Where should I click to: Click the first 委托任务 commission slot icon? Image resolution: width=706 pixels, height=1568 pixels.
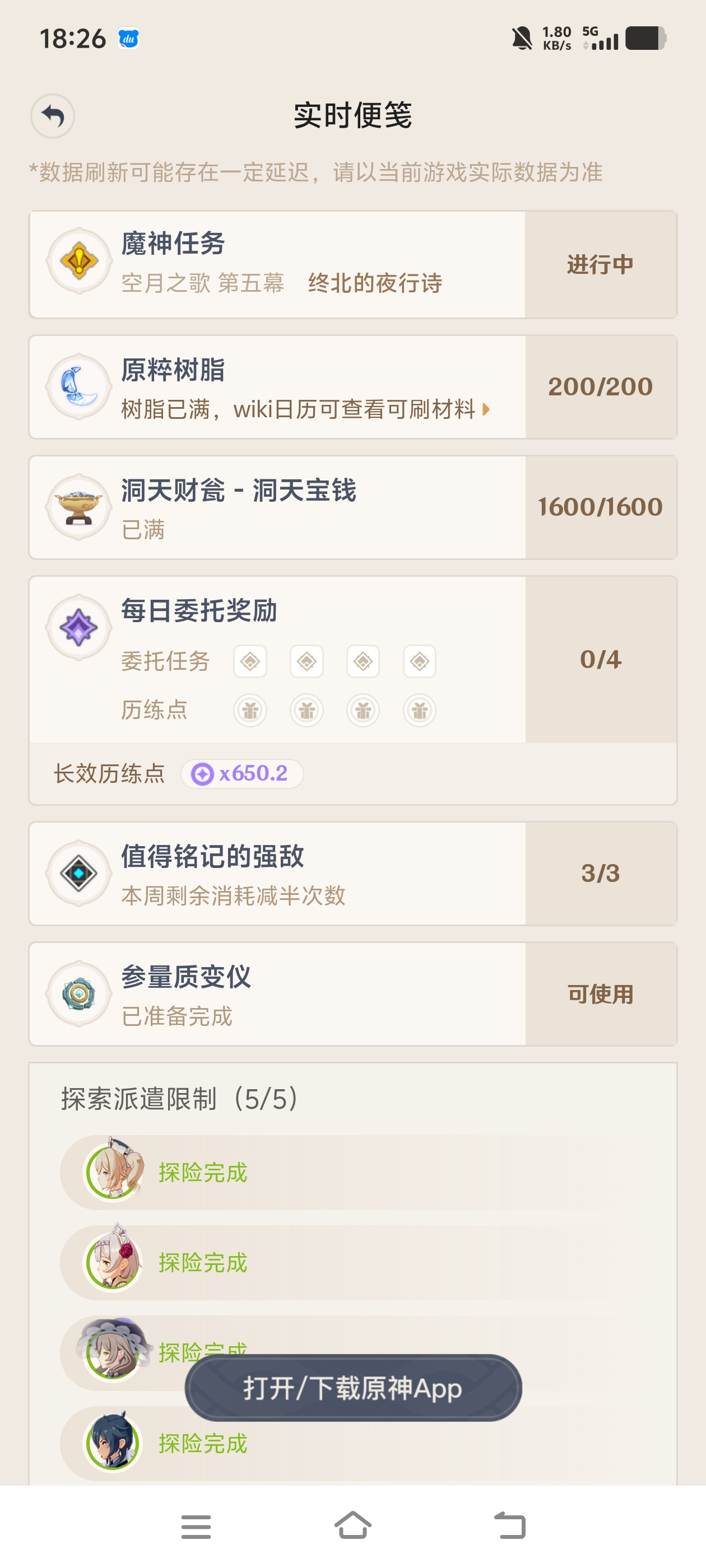252,661
